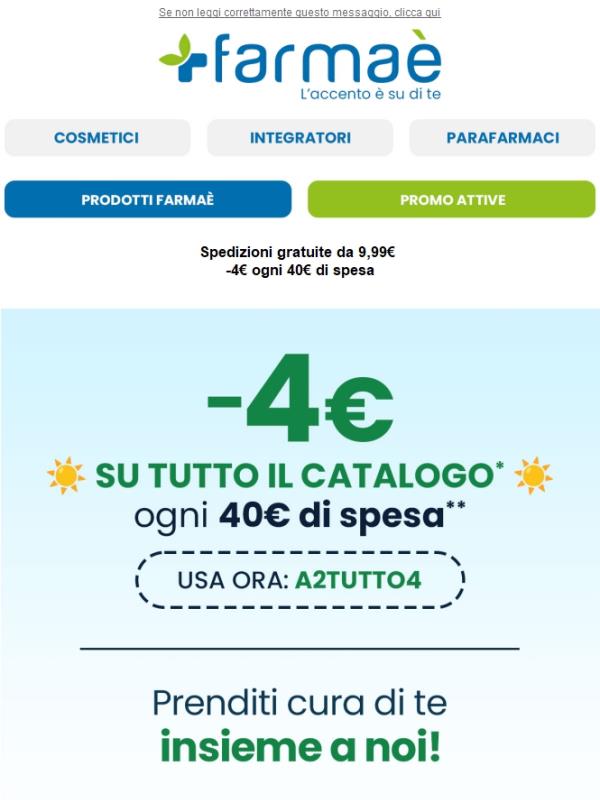Go to the Integratori category

point(300,138)
